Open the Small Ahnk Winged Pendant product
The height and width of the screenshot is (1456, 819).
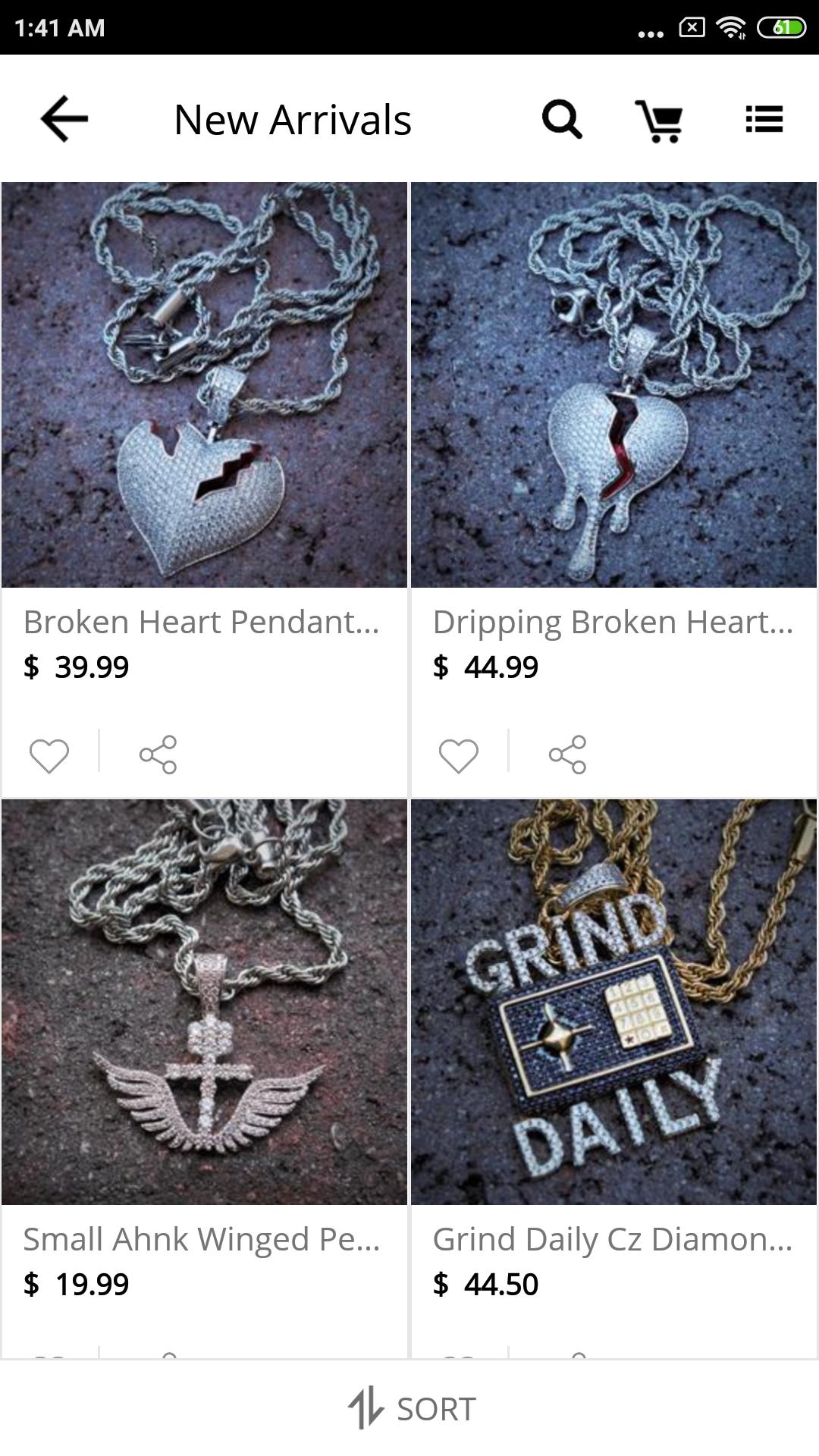(204, 1002)
